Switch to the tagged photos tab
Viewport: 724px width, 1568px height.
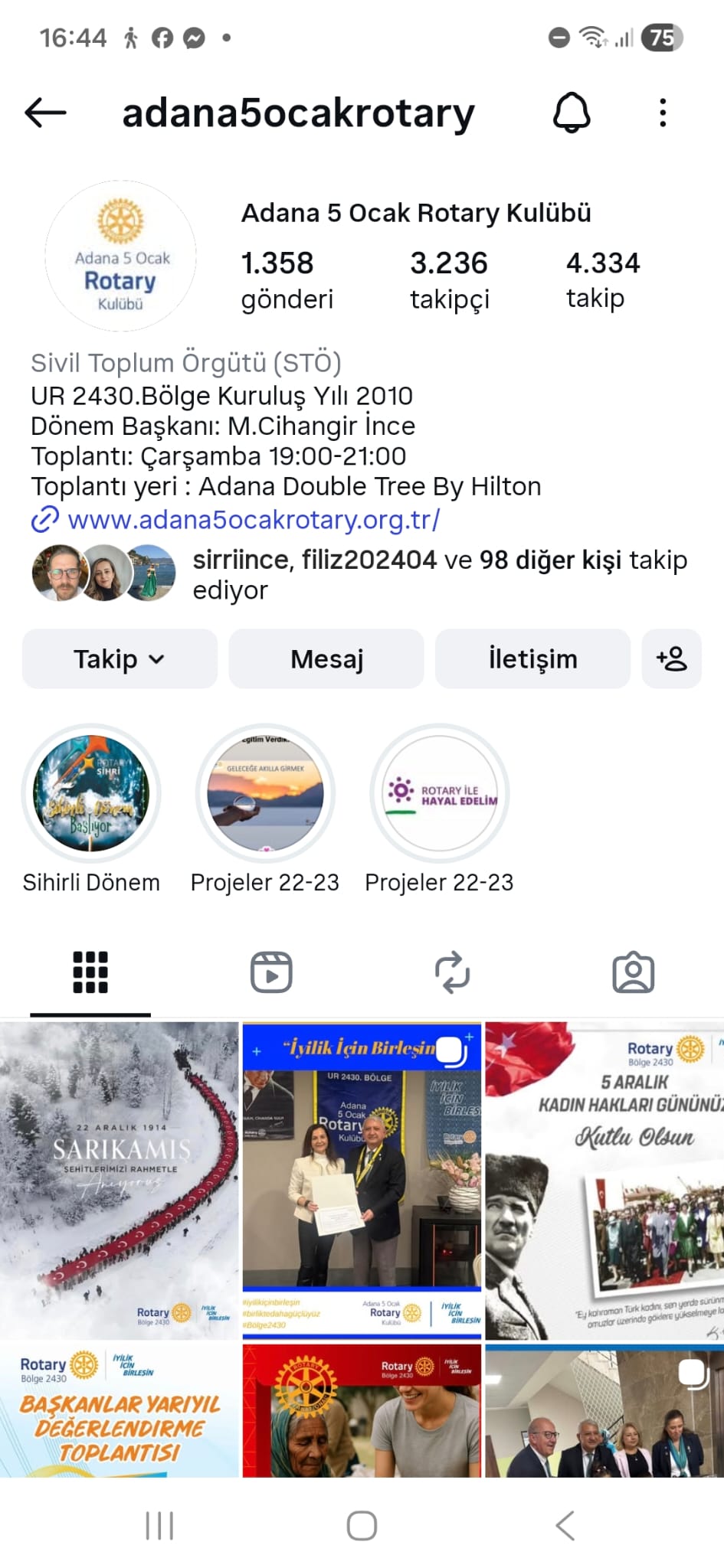[x=633, y=972]
